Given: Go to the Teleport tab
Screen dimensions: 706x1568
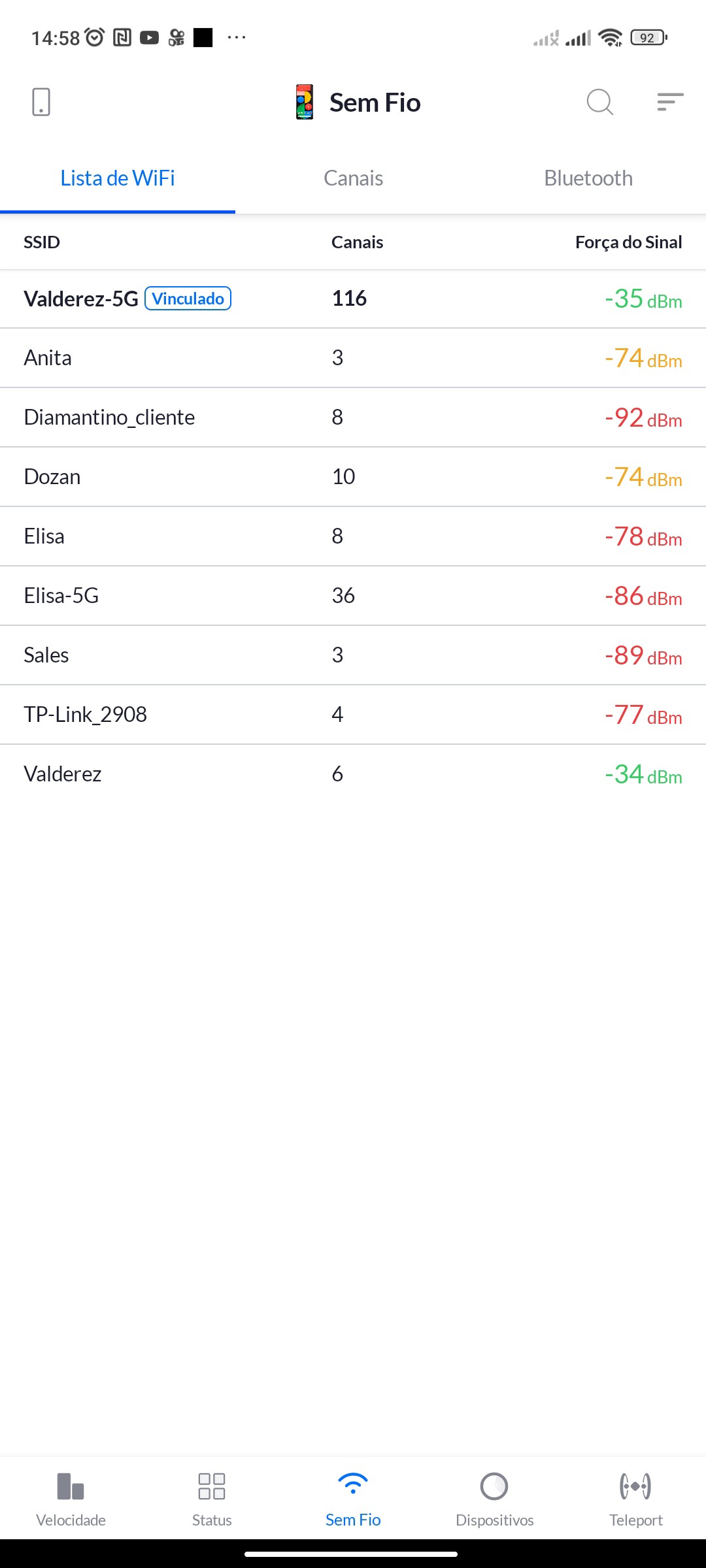Looking at the screenshot, I should click(x=635, y=1499).
